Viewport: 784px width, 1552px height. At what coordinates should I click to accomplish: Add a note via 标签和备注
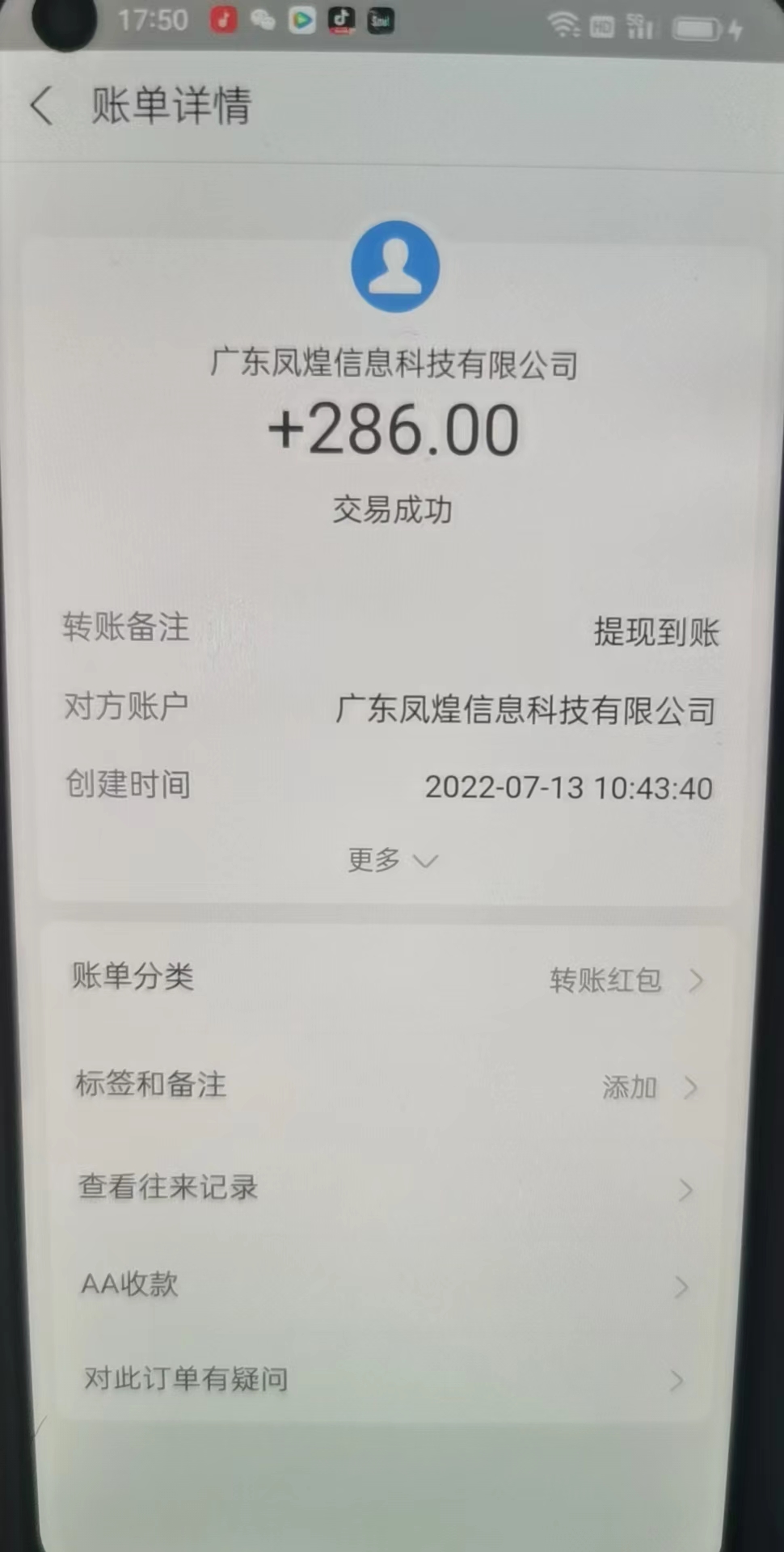[388, 1086]
